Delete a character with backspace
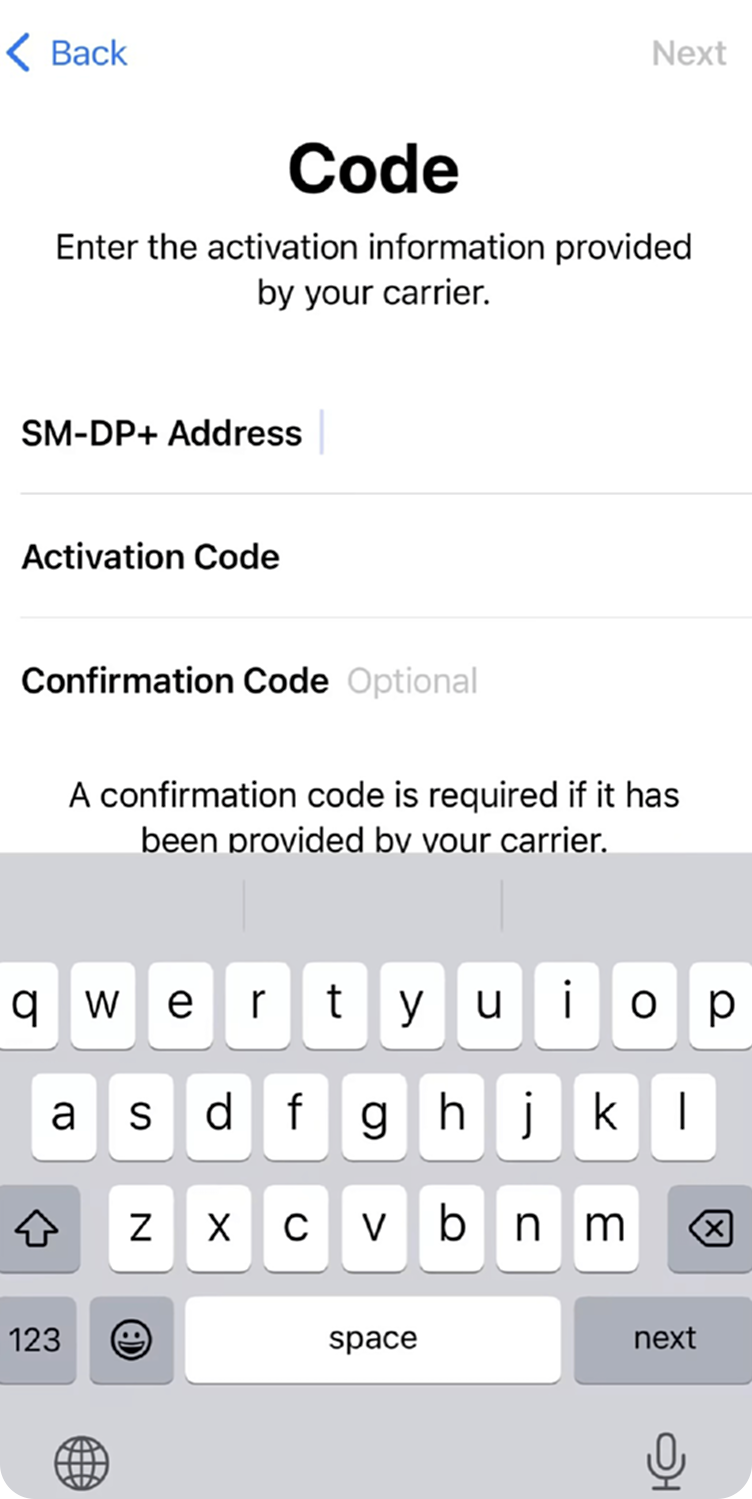 pyautogui.click(x=710, y=1229)
